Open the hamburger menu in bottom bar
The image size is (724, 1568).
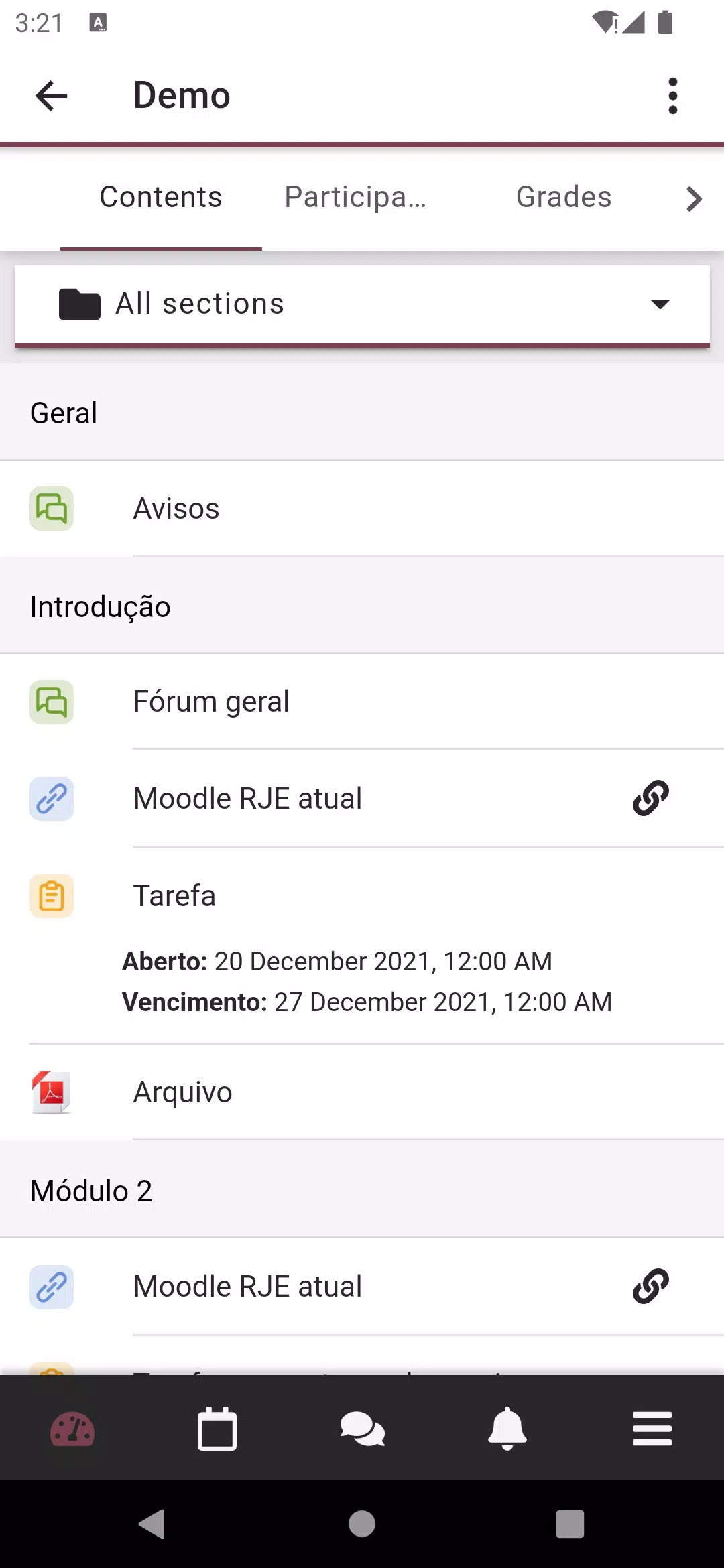point(652,1428)
